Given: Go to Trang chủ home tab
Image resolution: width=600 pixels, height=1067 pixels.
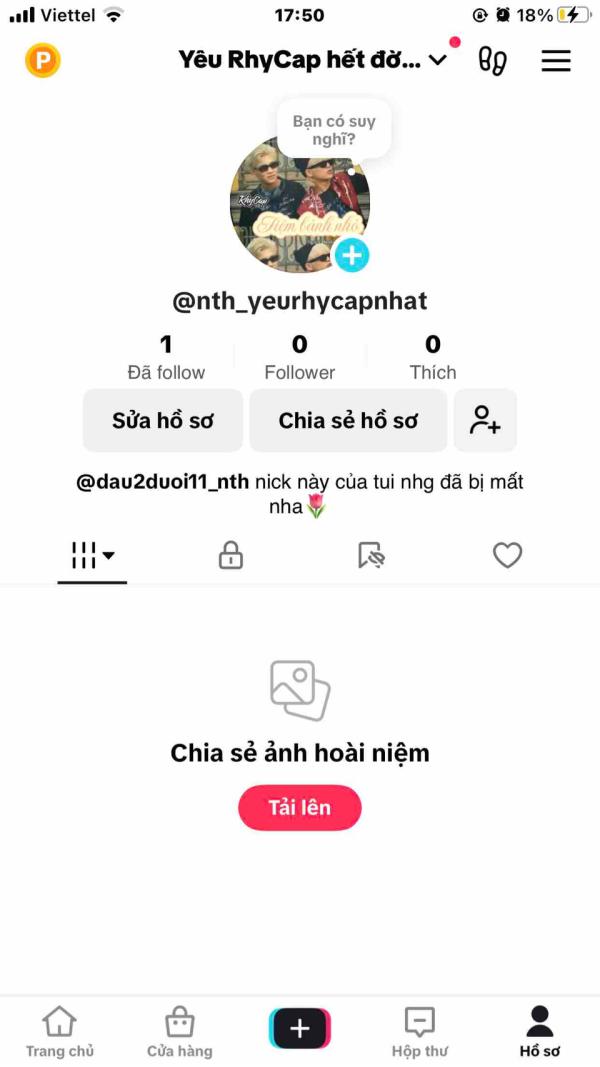Looking at the screenshot, I should 60,1032.
